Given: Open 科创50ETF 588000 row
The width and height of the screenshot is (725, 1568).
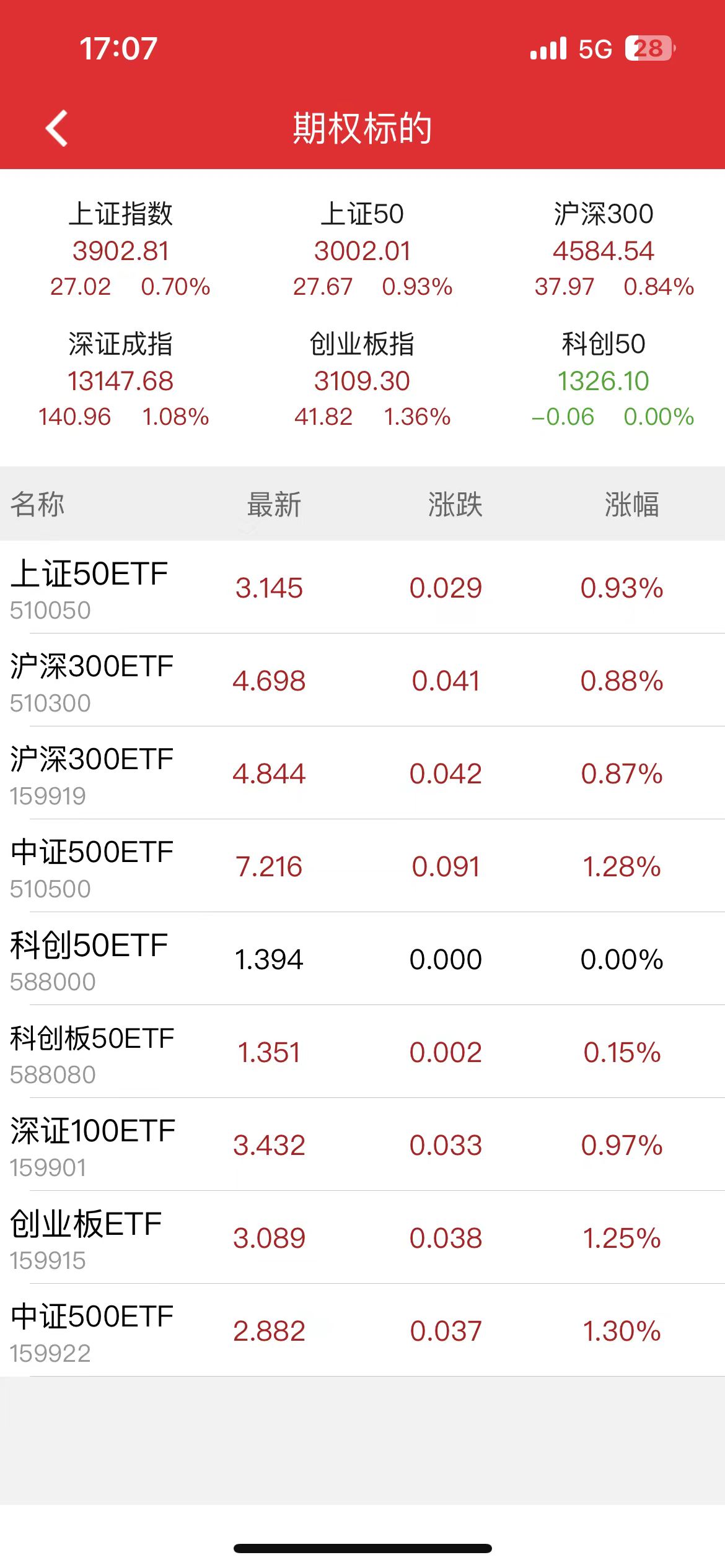Looking at the screenshot, I should click(362, 959).
